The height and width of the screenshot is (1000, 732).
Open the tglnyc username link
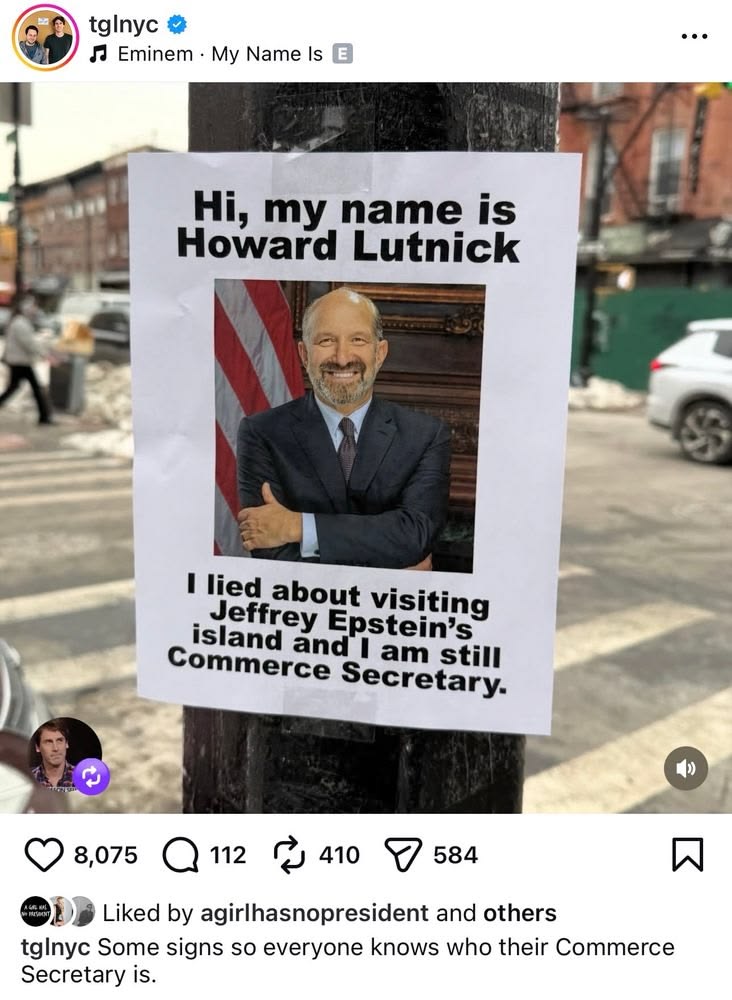123,25
